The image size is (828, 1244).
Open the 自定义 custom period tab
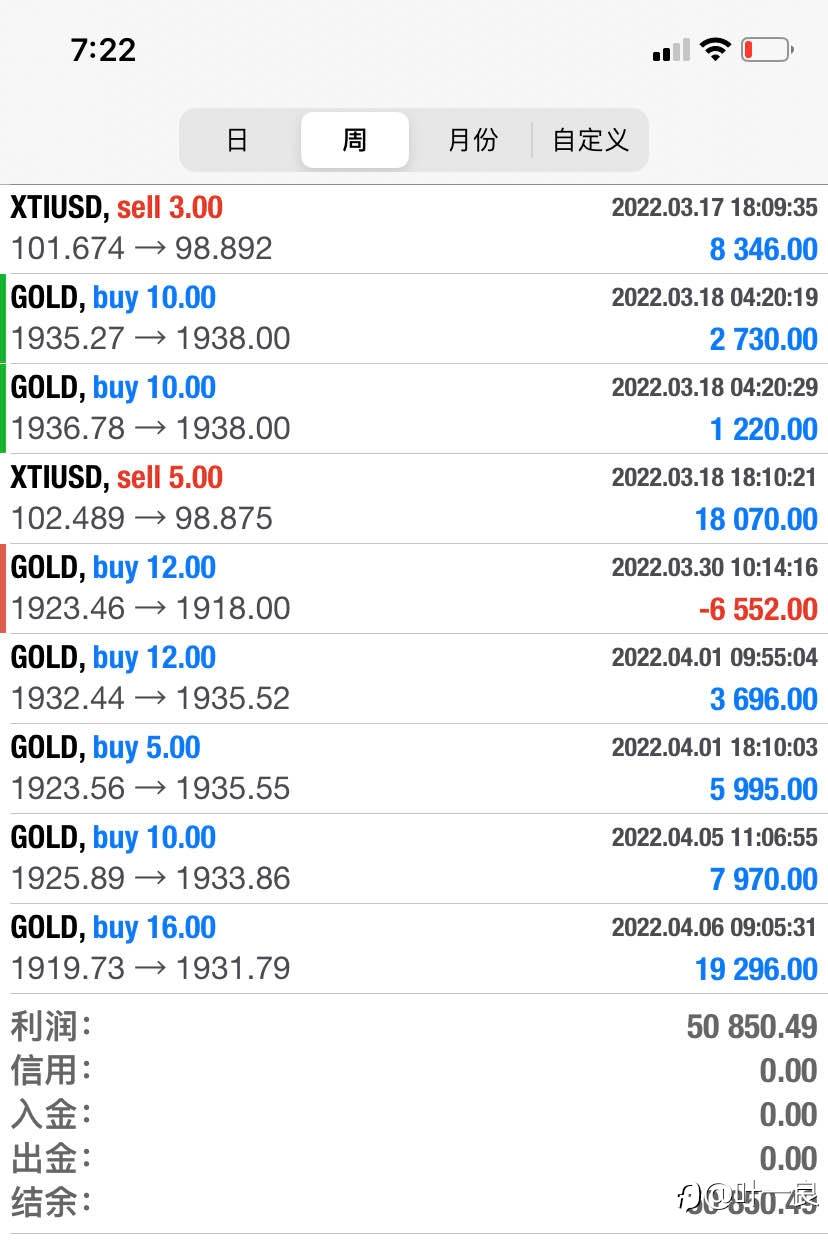pos(590,140)
